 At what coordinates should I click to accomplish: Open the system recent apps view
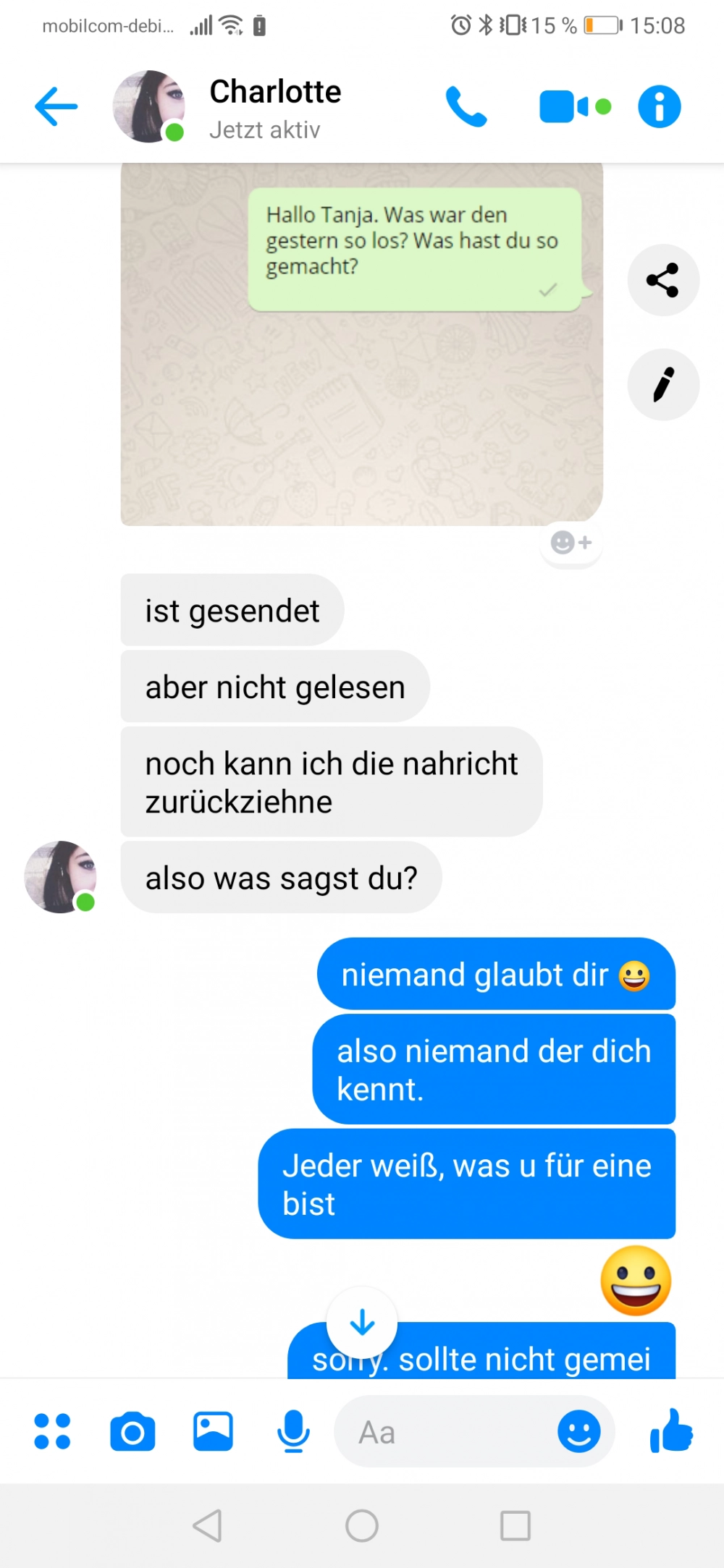pyautogui.click(x=515, y=1526)
